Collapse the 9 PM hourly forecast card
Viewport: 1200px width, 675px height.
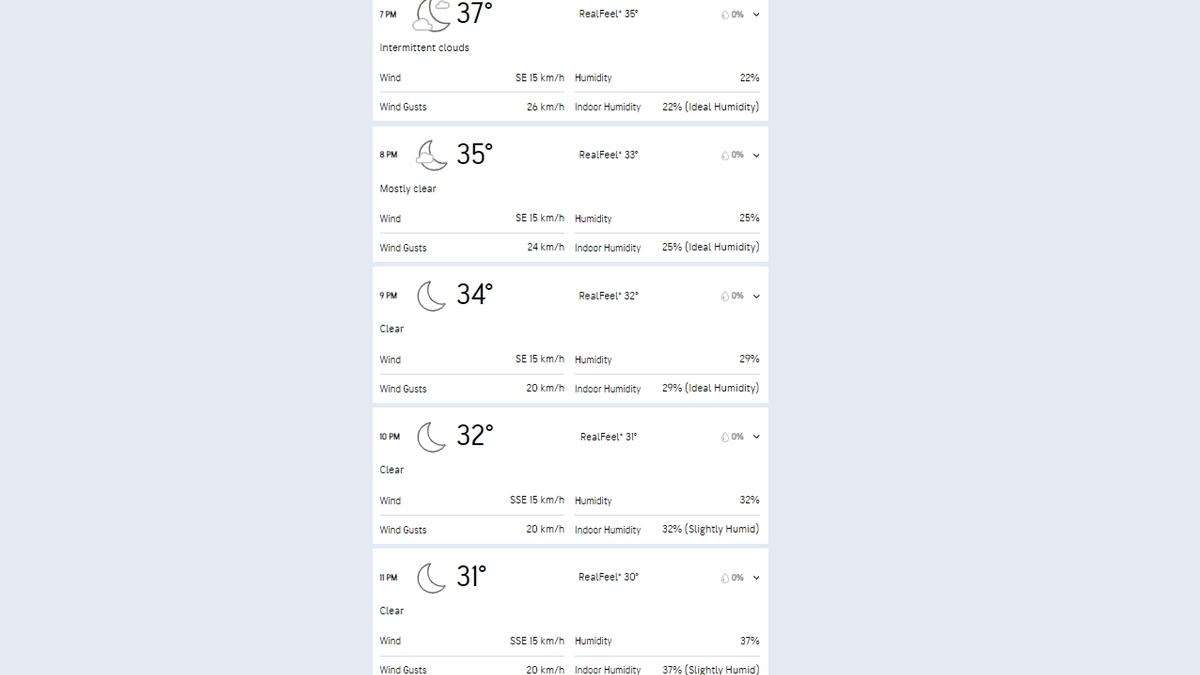pyautogui.click(x=756, y=297)
